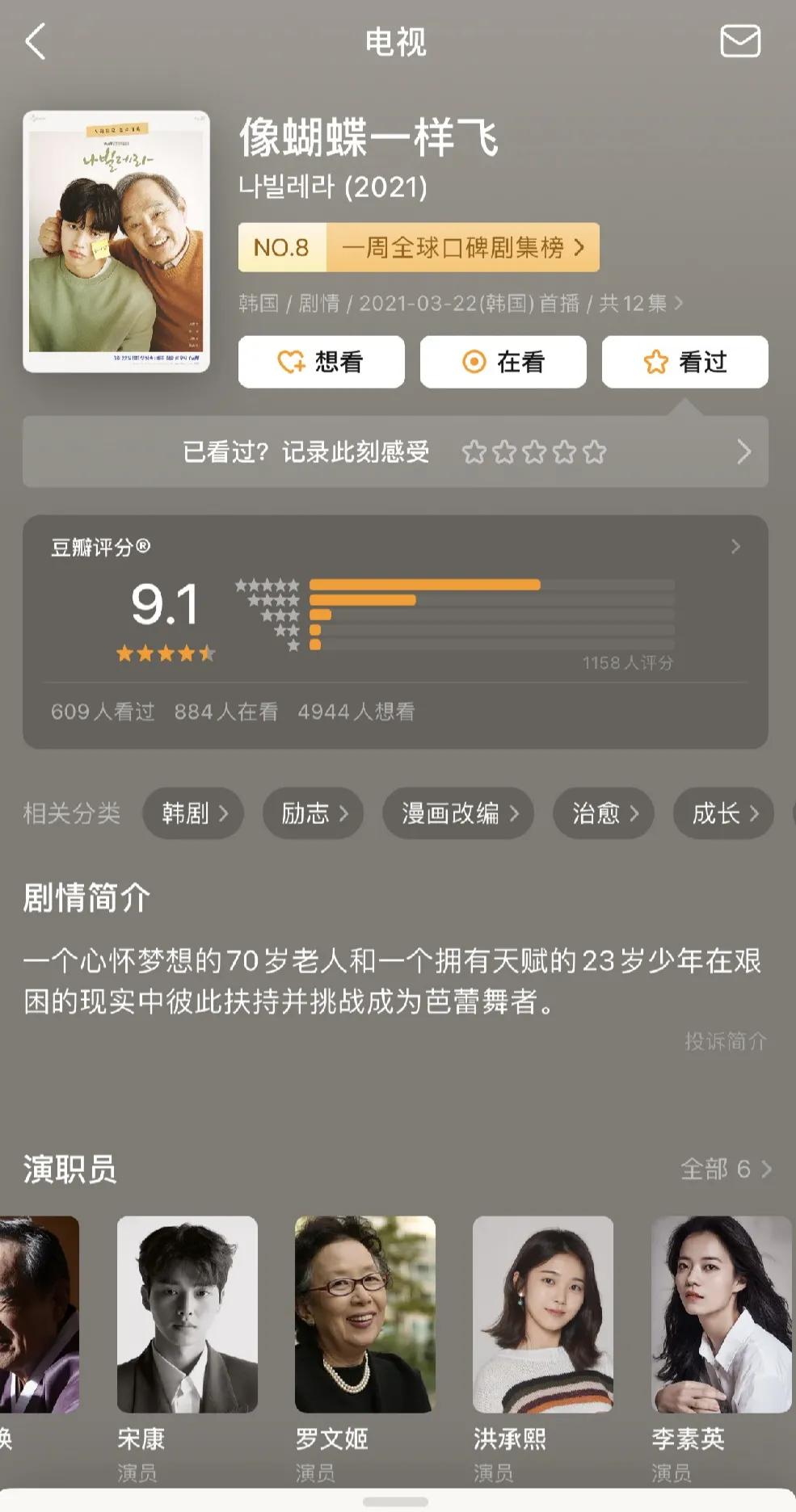Screen dimensions: 796x1512
Task: Select the 励志 category chip
Action: coord(313,813)
